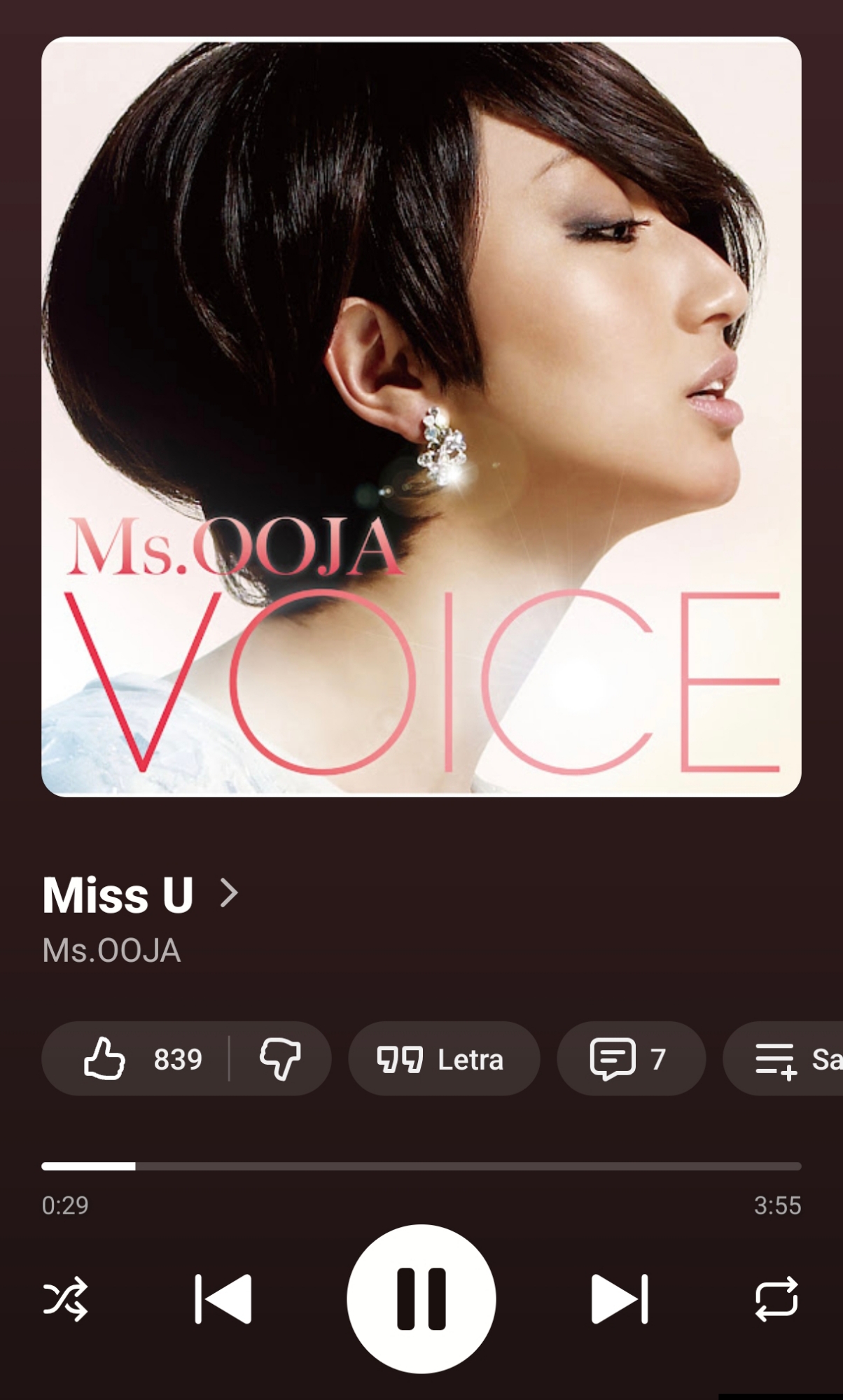Toggle repeat mode
The width and height of the screenshot is (843, 1400).
776,1298
